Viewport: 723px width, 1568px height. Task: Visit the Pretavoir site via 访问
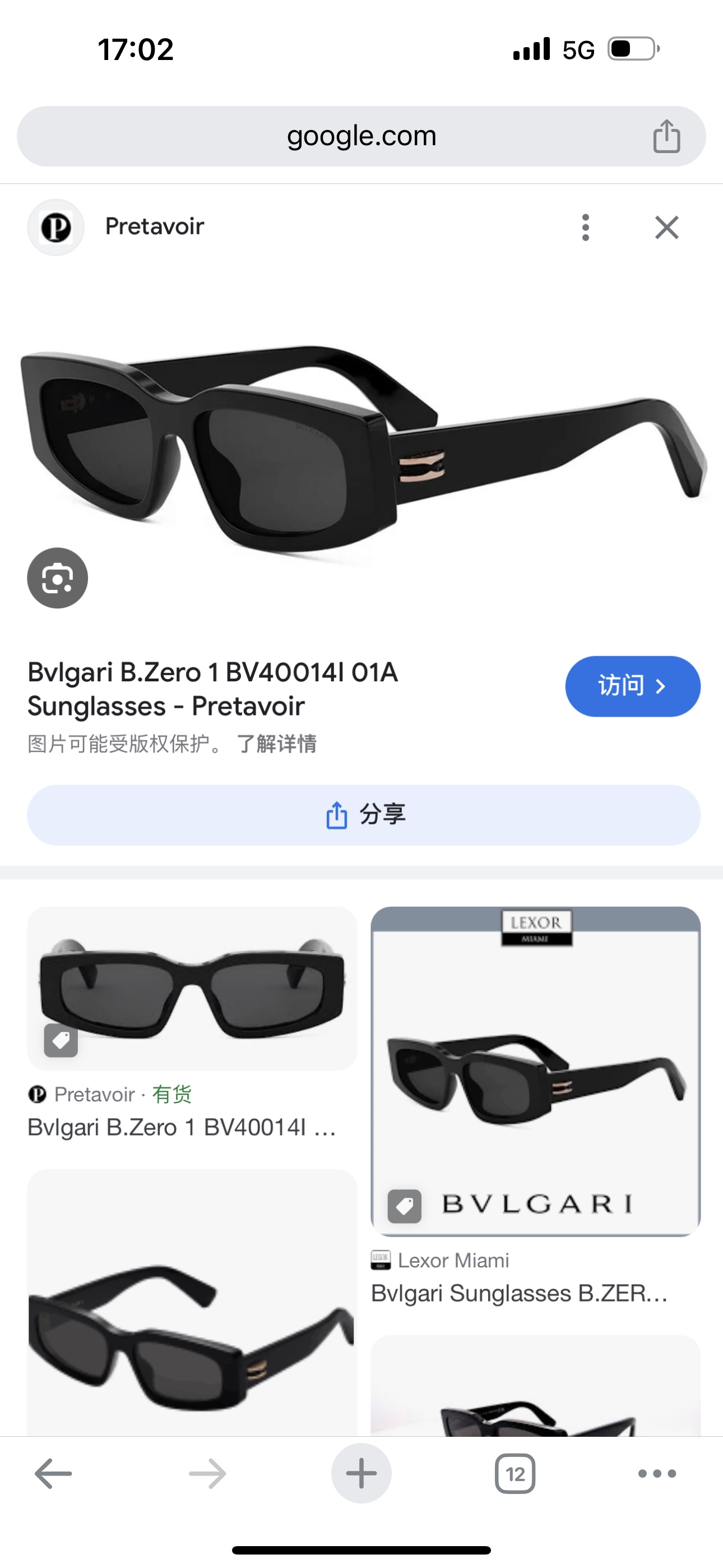point(632,686)
